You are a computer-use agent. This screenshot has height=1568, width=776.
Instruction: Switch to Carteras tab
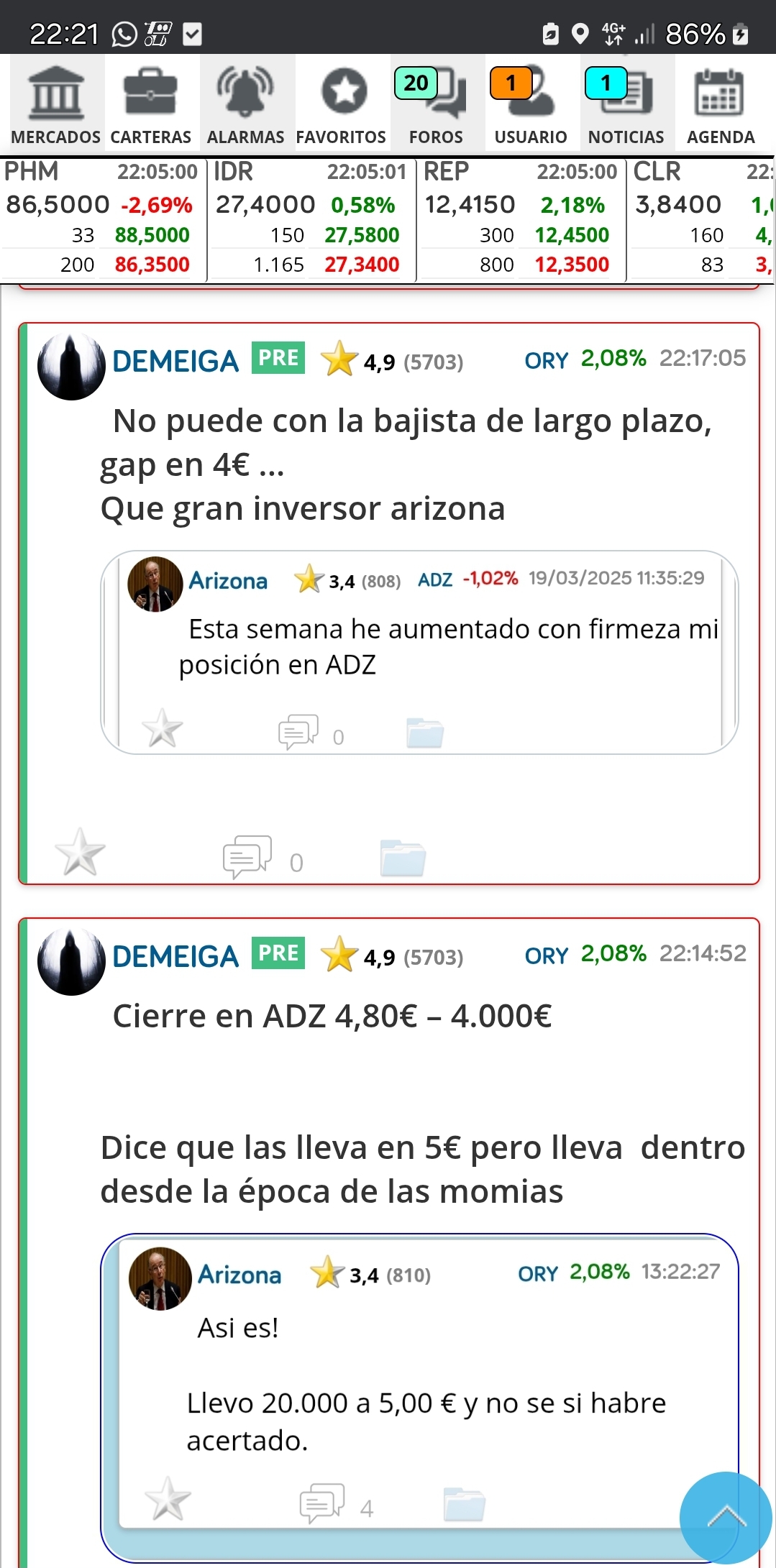point(151,104)
